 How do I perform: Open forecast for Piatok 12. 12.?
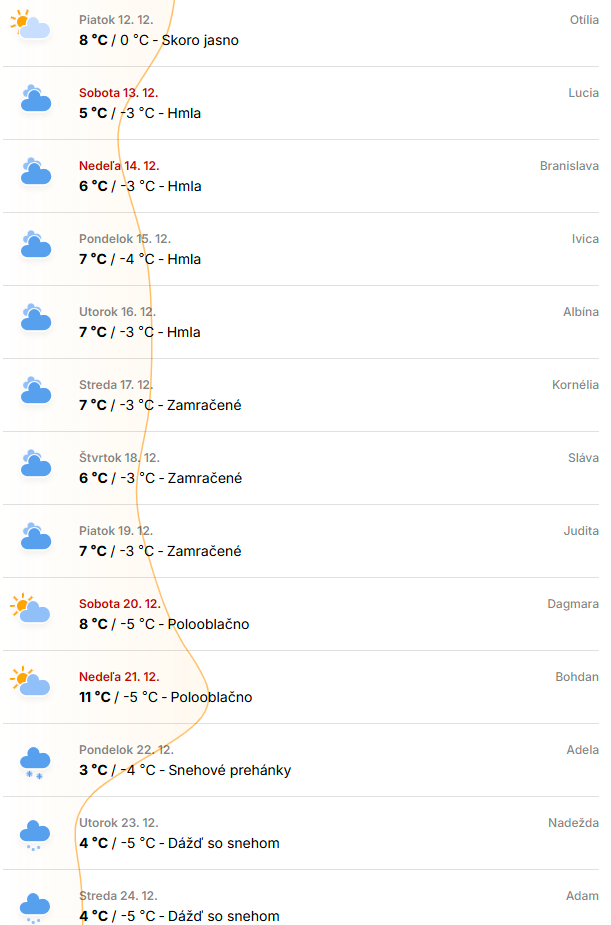coord(300,30)
